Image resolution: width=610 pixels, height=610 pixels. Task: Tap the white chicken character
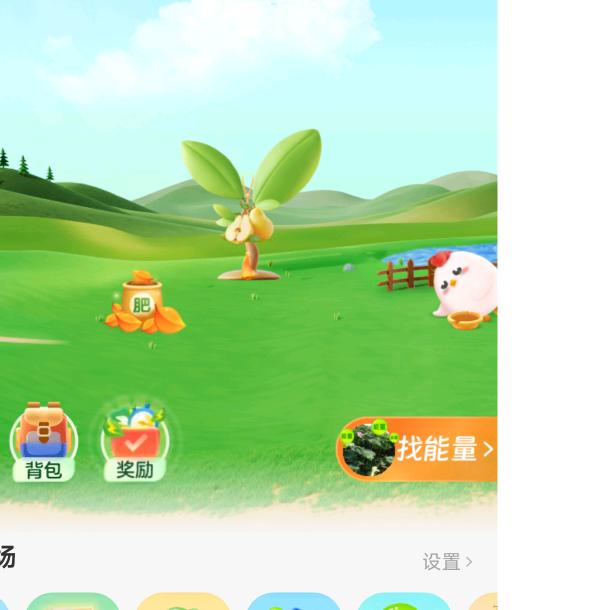click(x=464, y=287)
